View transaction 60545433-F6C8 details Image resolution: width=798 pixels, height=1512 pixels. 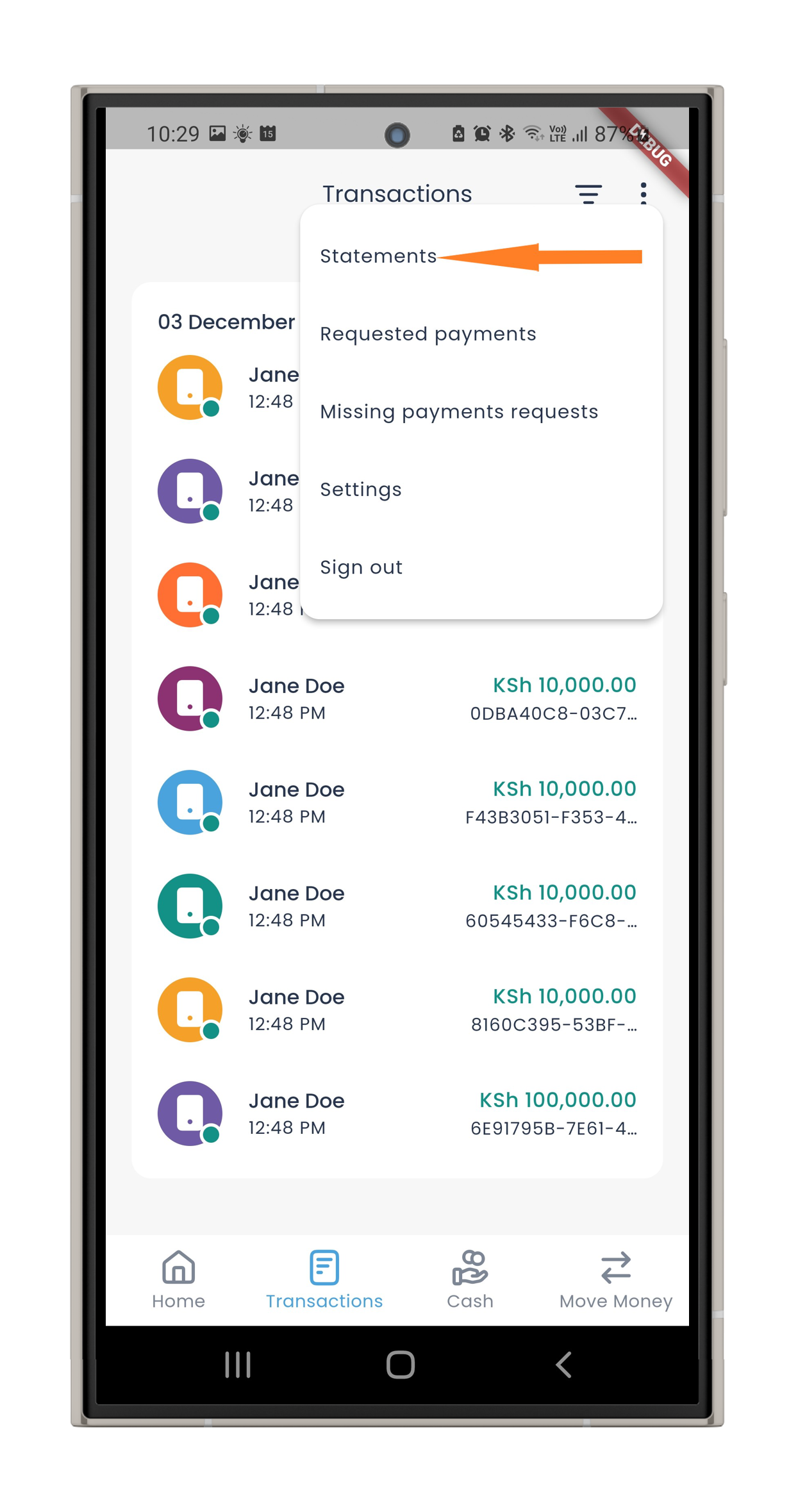(397, 906)
